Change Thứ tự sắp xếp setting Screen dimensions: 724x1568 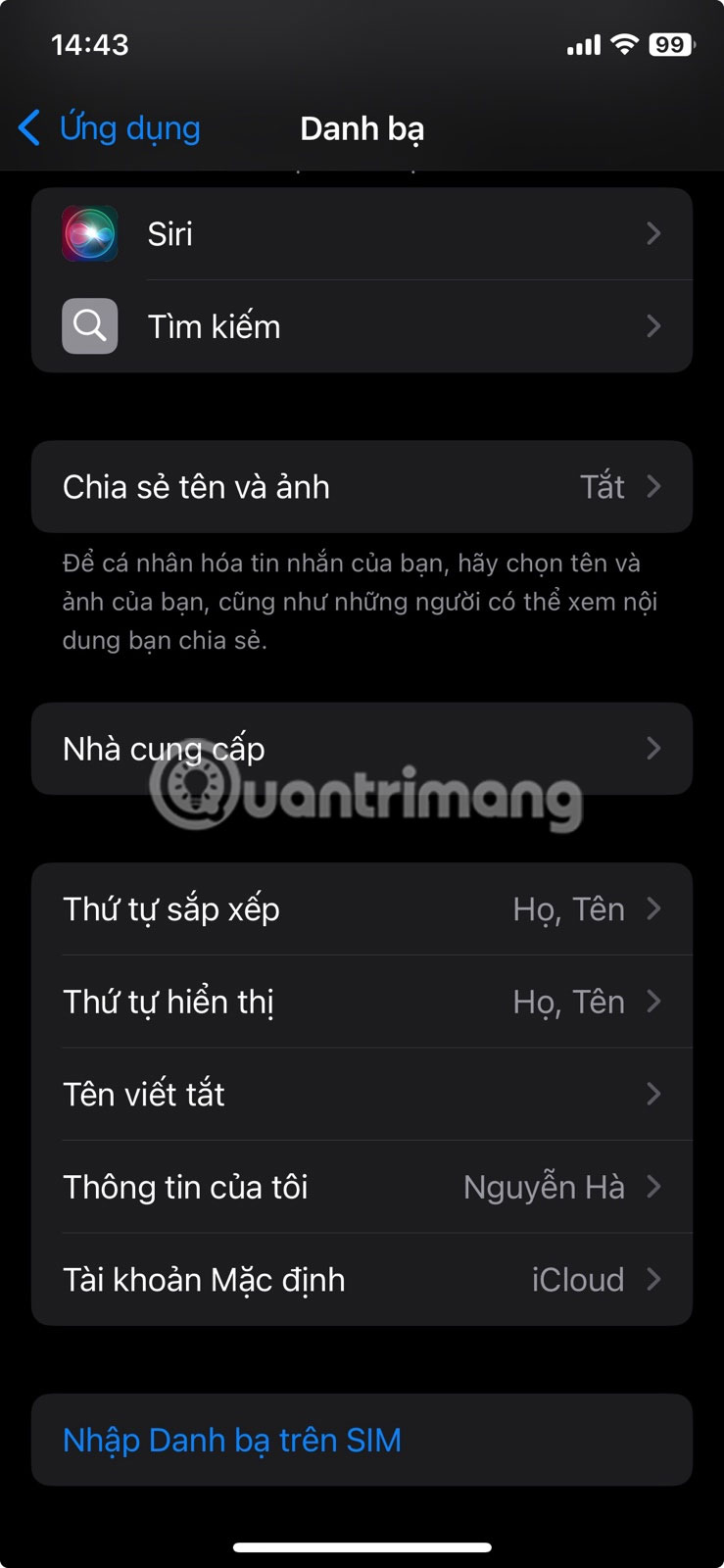coord(362,909)
